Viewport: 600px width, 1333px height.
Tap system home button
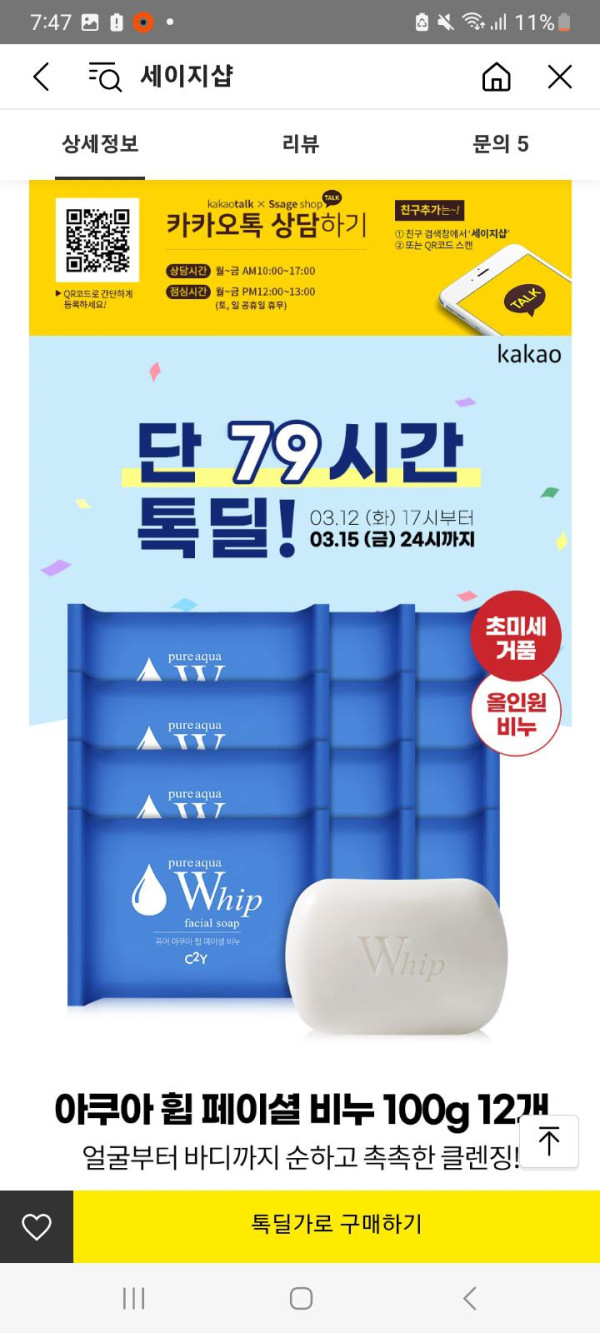pyautogui.click(x=300, y=1298)
